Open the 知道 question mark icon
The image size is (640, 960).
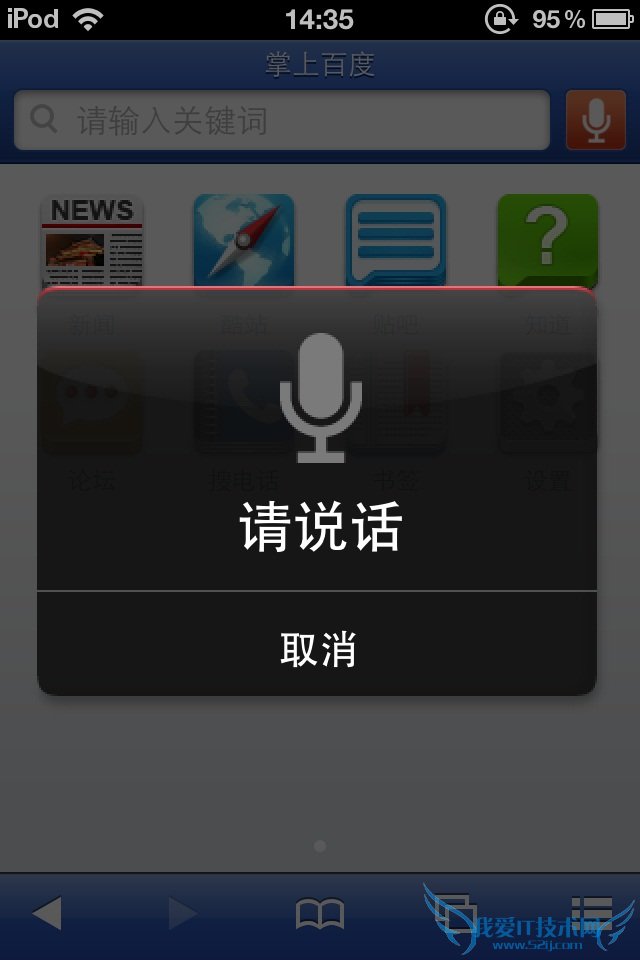click(x=547, y=242)
